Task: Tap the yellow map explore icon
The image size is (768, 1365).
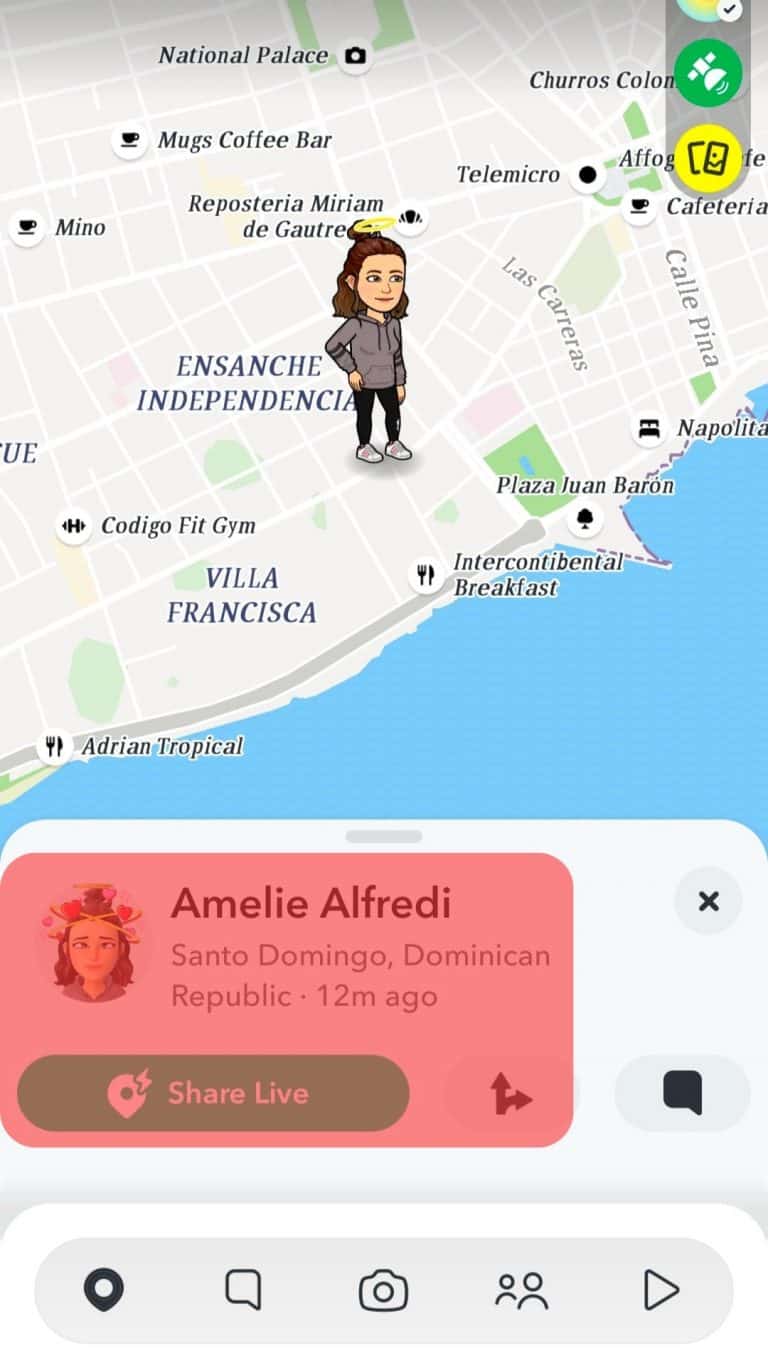Action: 711,158
